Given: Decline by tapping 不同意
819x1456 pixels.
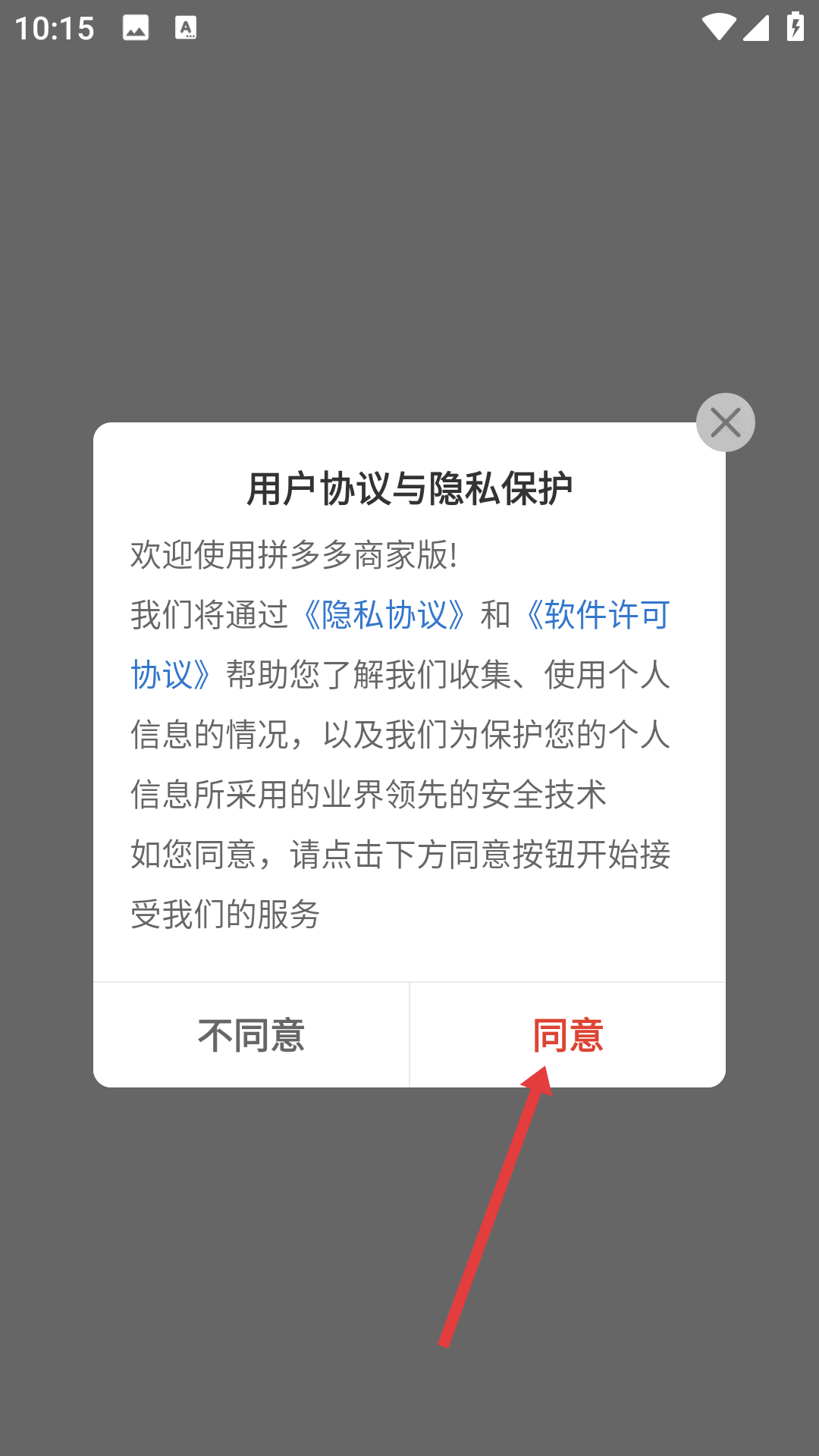Looking at the screenshot, I should [x=251, y=1035].
